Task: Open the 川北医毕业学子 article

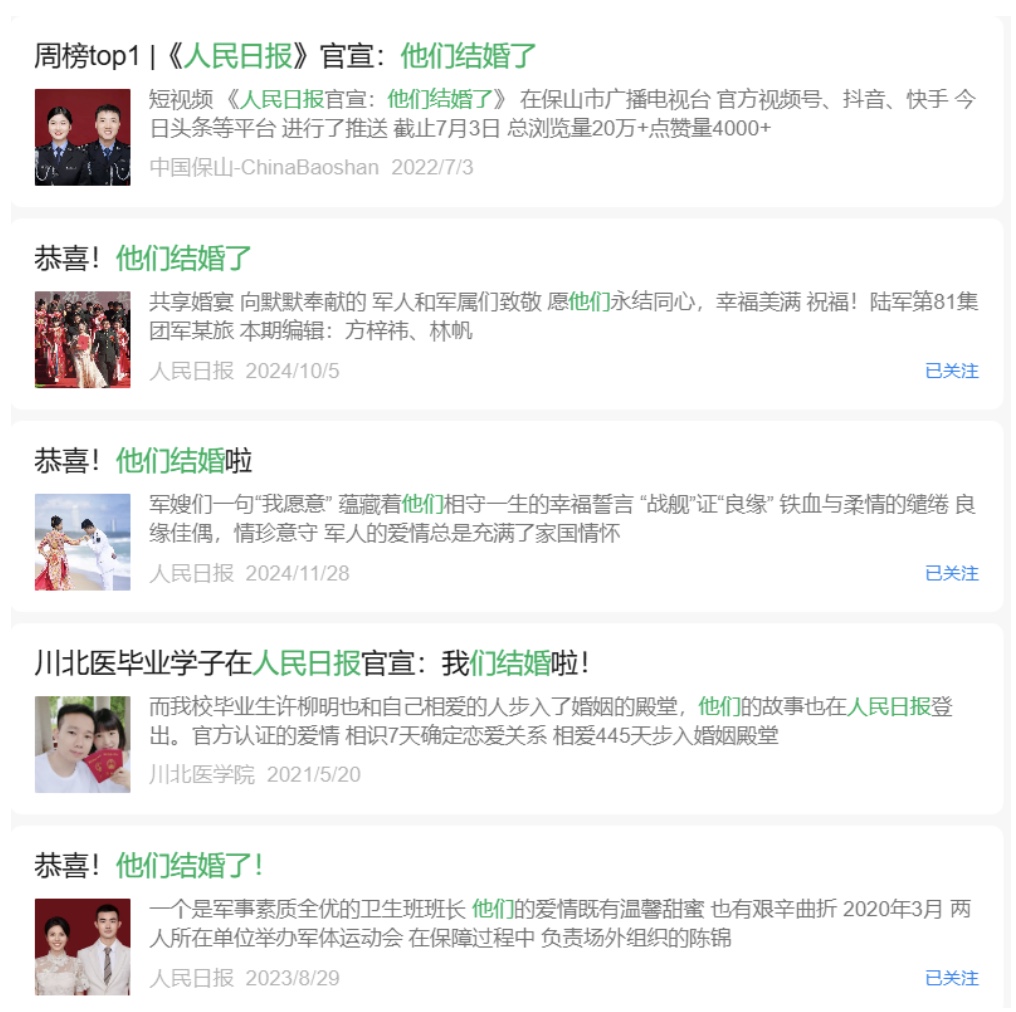Action: click(312, 663)
